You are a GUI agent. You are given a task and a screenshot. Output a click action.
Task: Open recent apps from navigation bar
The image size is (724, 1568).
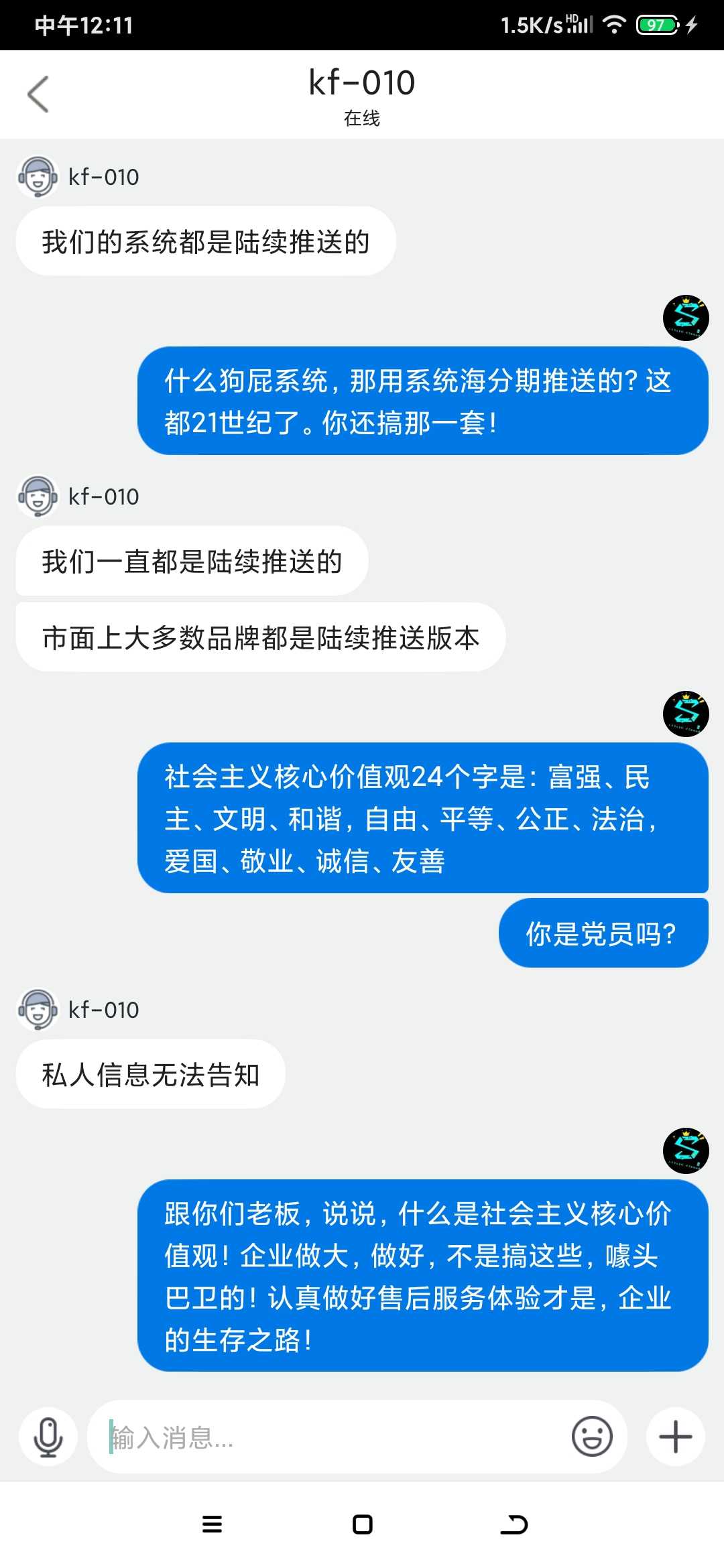click(212, 1524)
